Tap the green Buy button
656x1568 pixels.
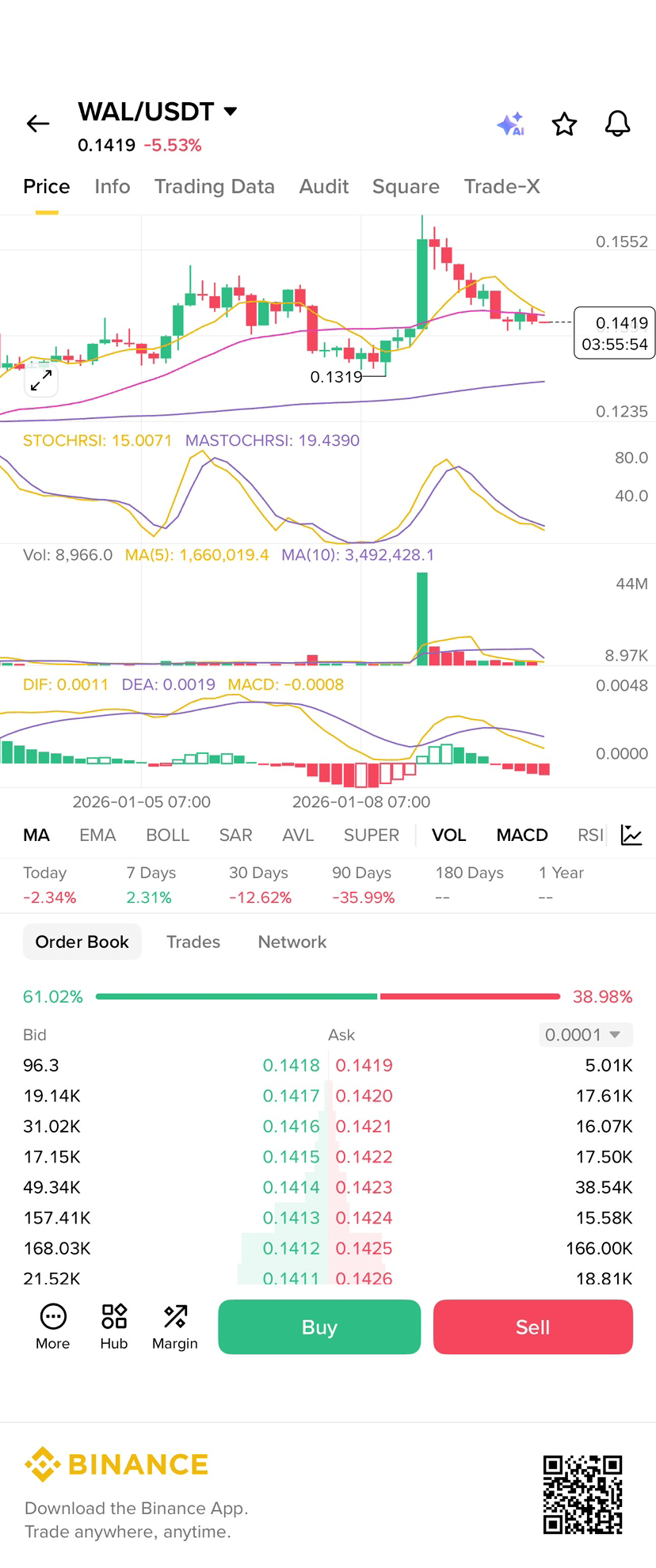click(319, 1327)
